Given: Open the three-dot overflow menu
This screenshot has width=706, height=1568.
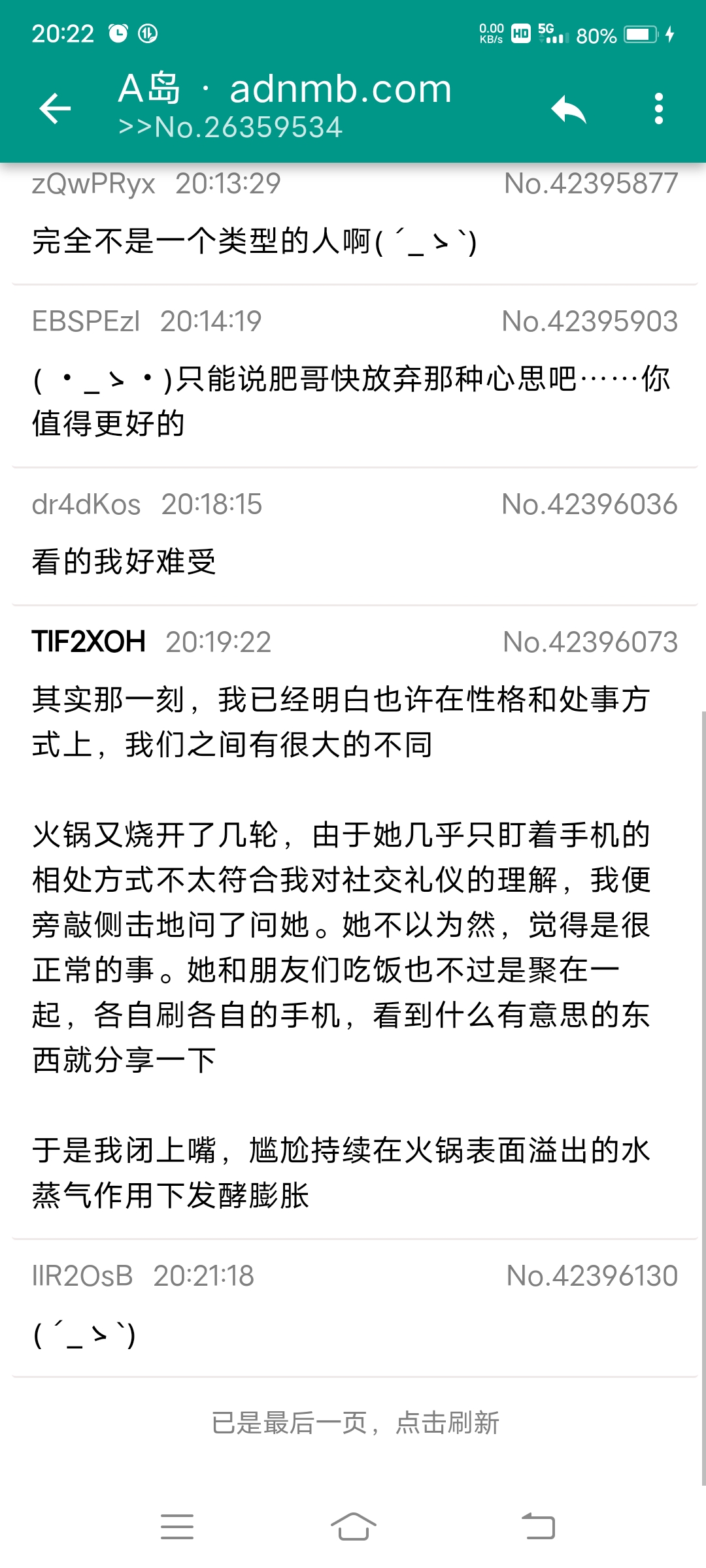Looking at the screenshot, I should coord(658,108).
